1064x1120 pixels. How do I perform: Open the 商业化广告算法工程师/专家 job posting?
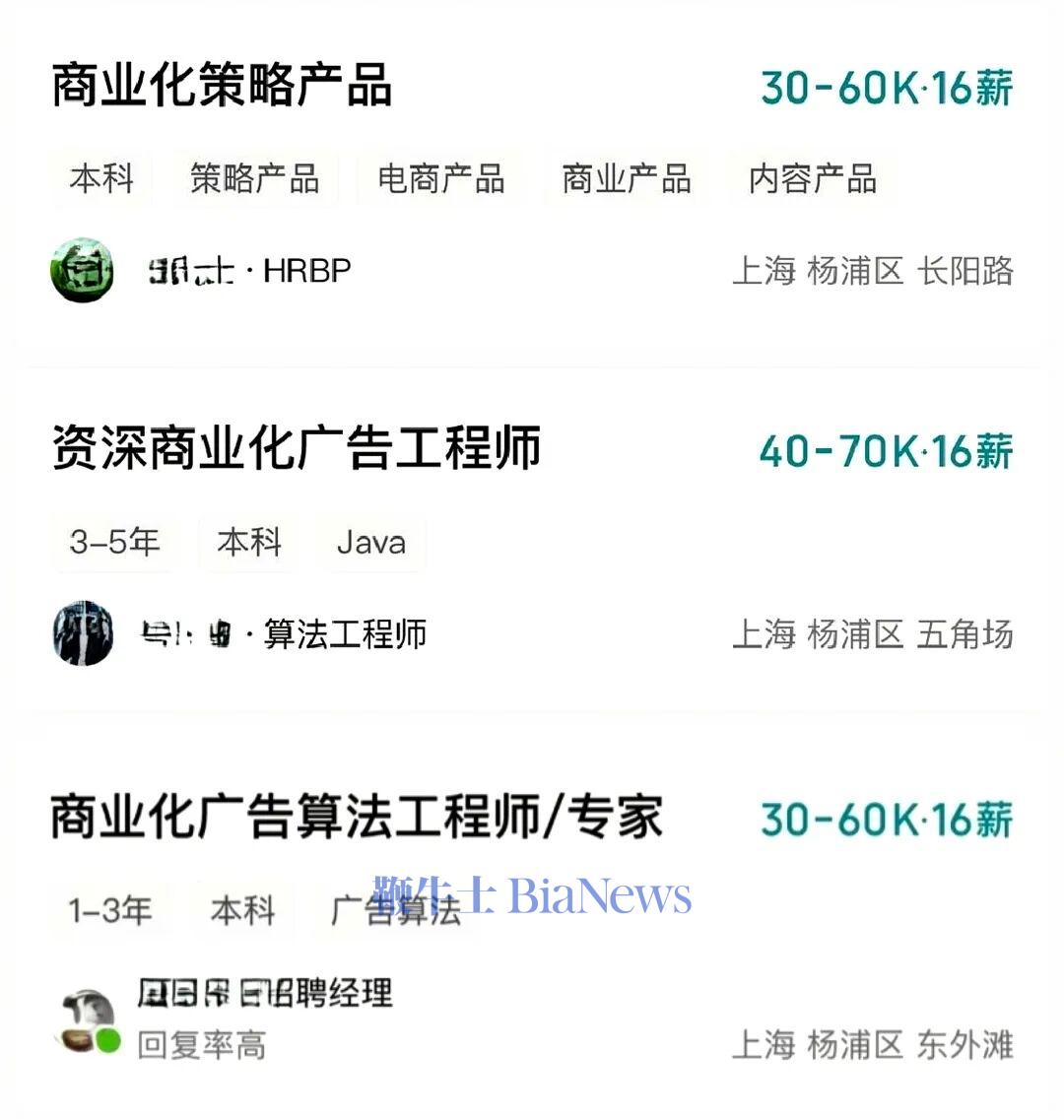(360, 817)
